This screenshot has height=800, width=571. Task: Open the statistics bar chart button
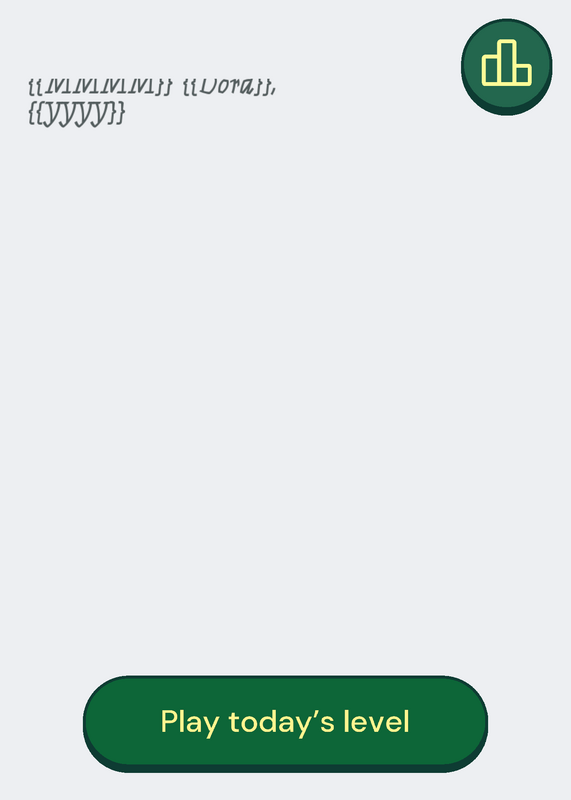pyautogui.click(x=506, y=66)
